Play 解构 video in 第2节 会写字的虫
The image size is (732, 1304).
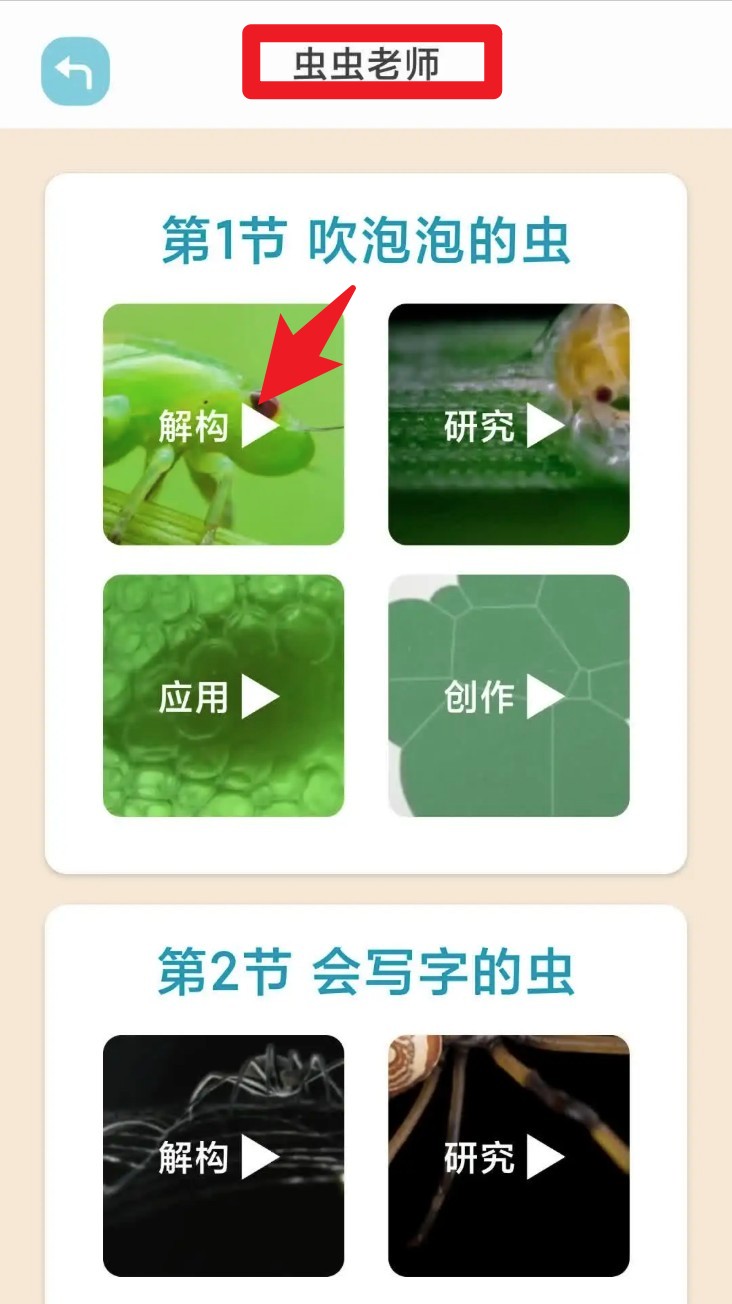pos(223,1157)
